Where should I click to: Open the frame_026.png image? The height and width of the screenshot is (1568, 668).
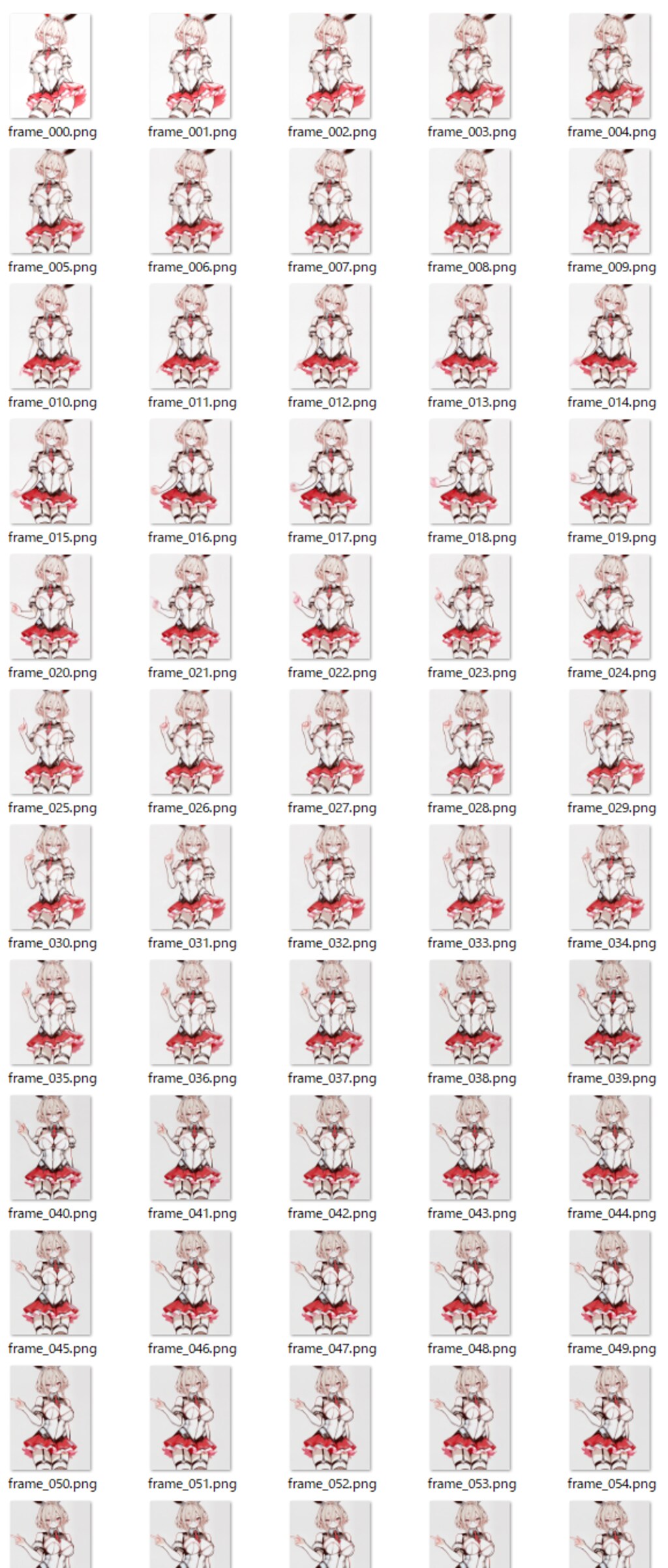click(x=190, y=742)
